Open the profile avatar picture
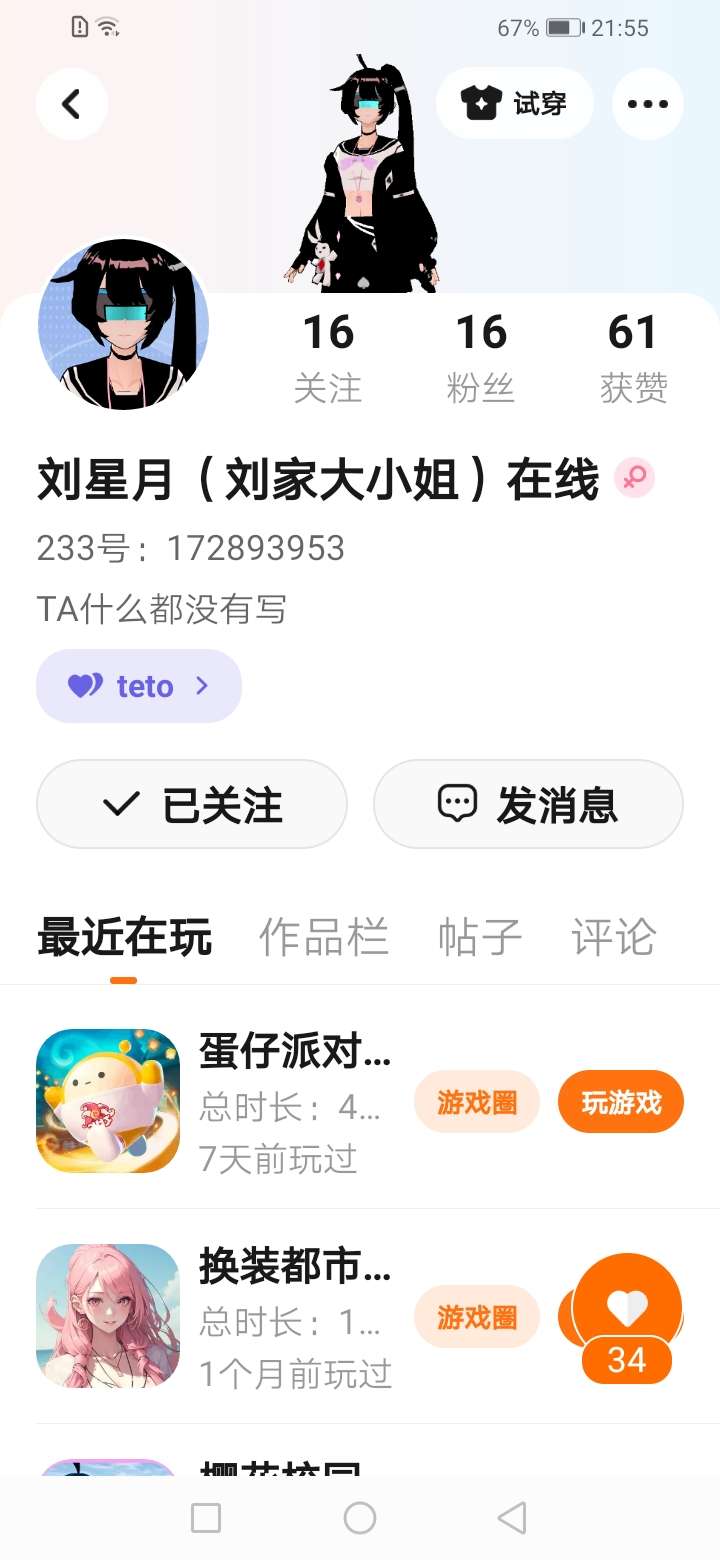Screen dimensions: 720x1560 click(x=123, y=324)
